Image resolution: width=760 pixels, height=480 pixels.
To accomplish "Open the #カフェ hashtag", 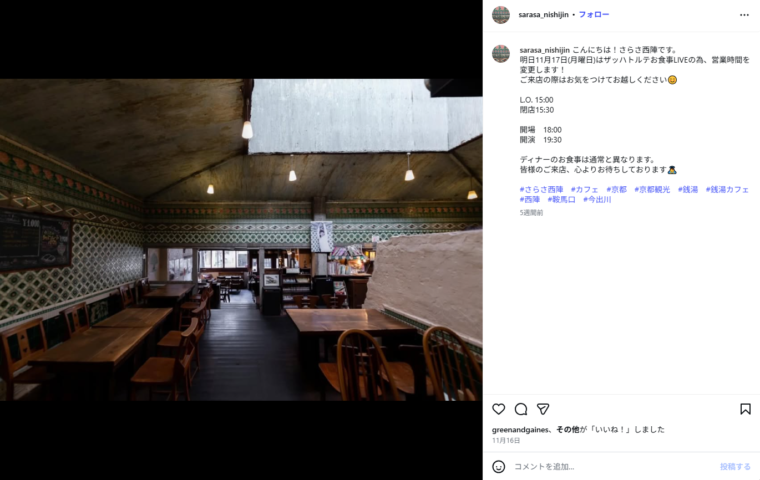I will point(584,189).
